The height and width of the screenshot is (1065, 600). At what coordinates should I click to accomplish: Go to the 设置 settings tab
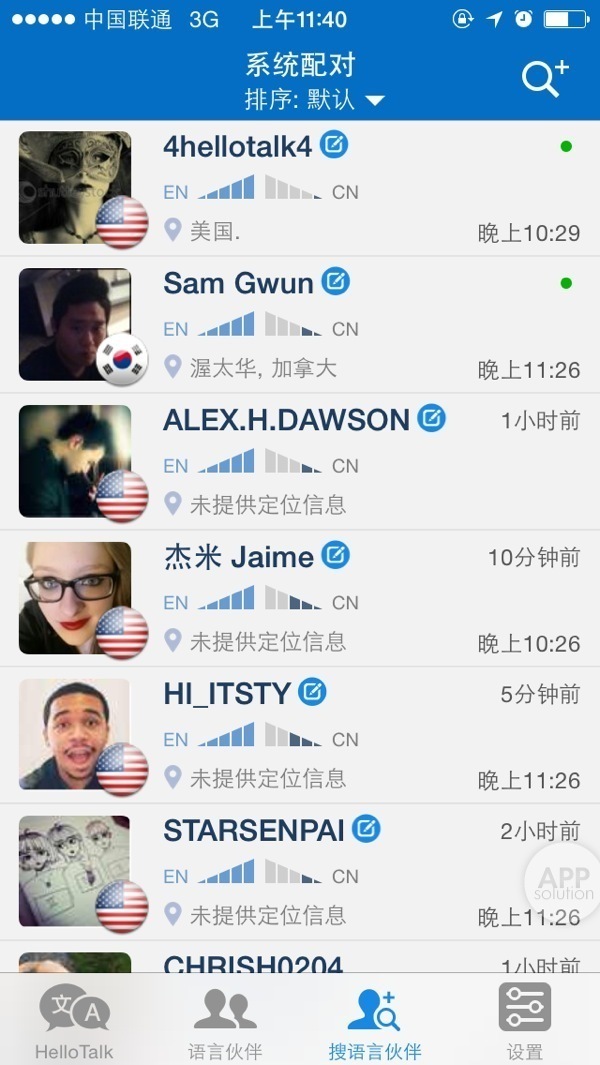pyautogui.click(x=525, y=1020)
